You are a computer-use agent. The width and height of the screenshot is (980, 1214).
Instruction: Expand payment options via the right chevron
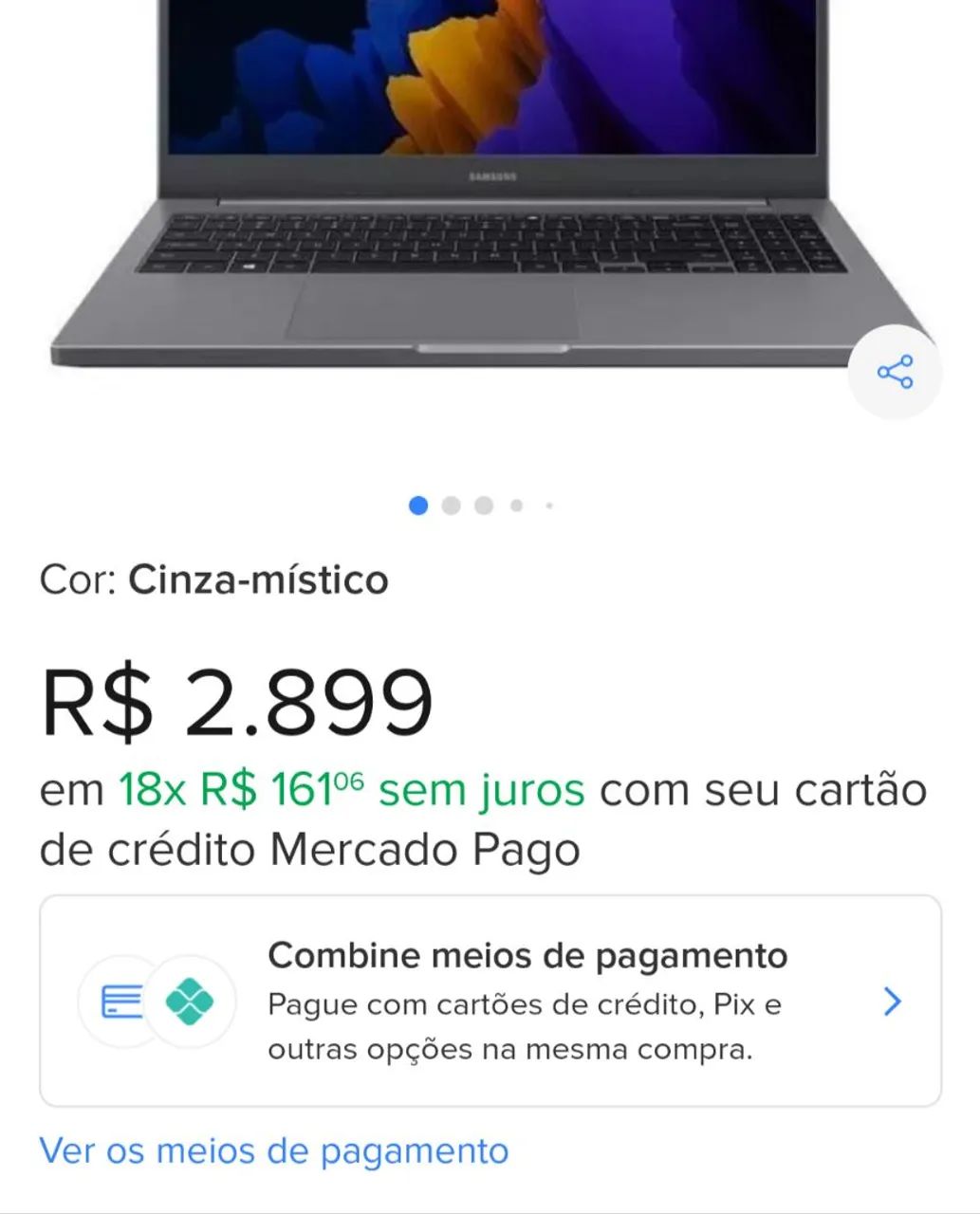coord(890,1002)
